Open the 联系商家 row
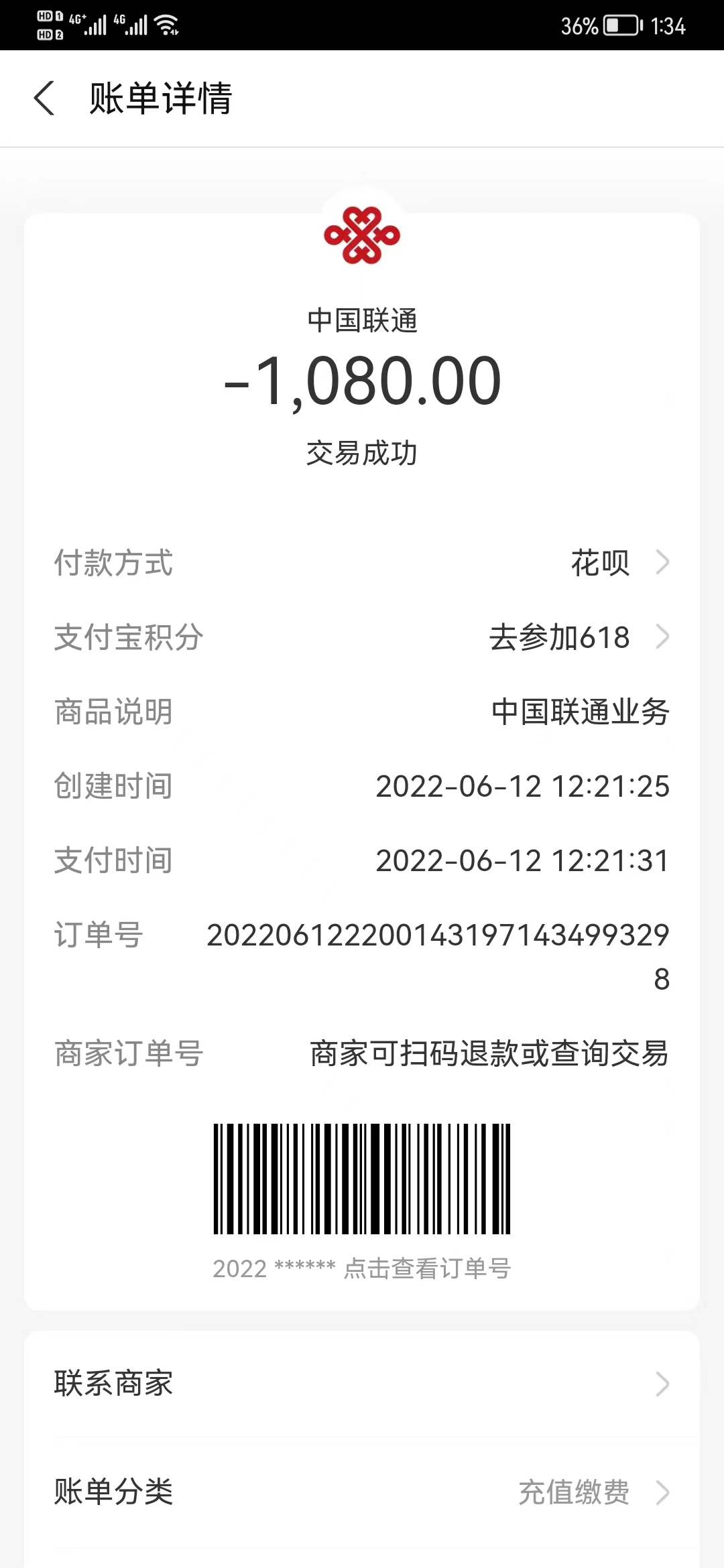724x1568 pixels. (x=362, y=1384)
